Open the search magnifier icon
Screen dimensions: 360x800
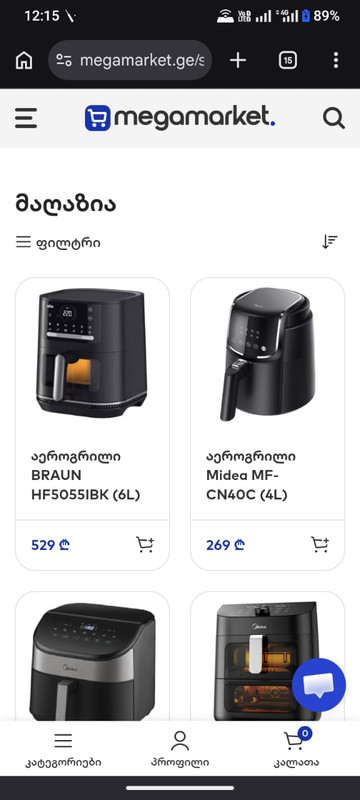click(334, 118)
